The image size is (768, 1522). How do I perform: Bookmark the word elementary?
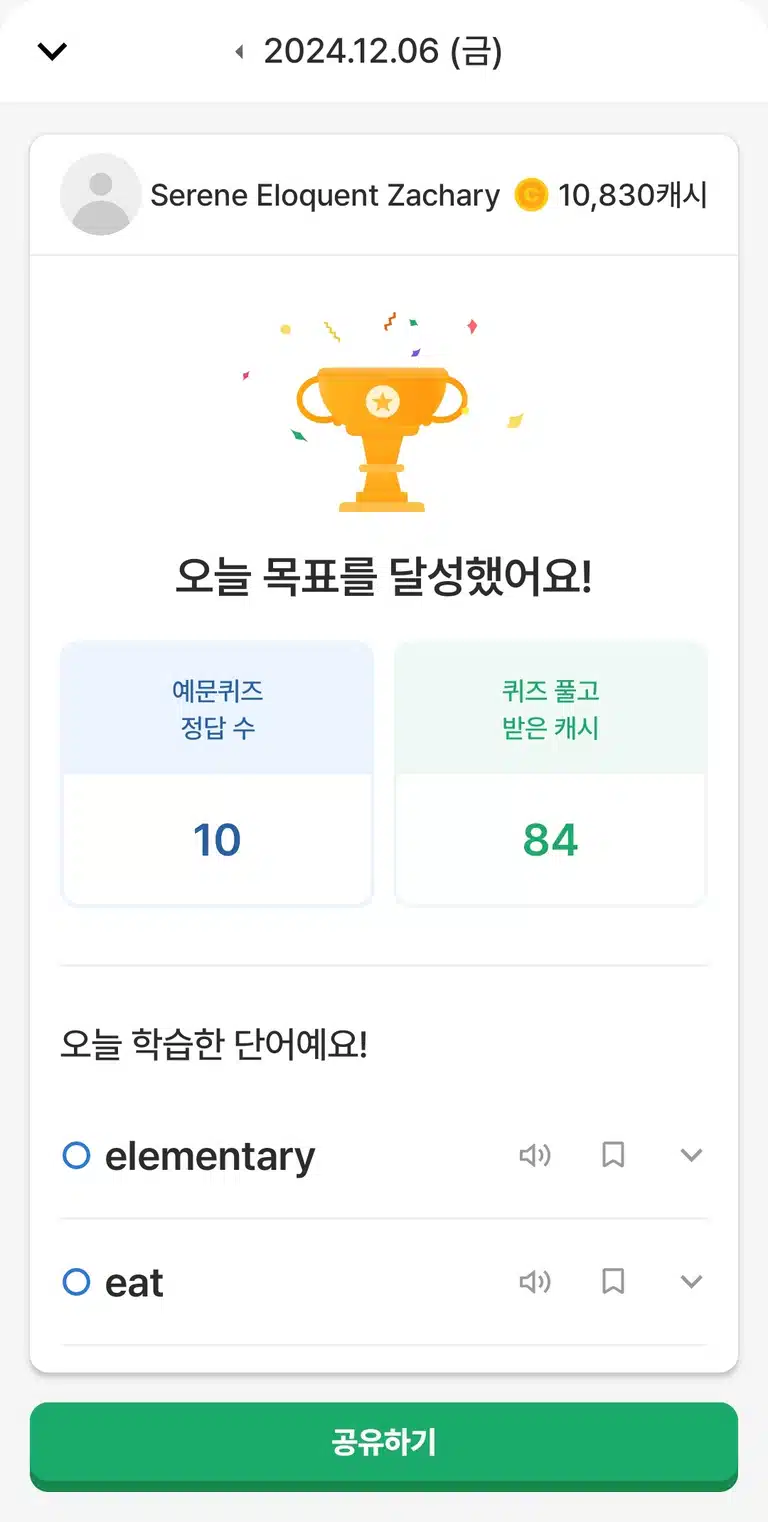tap(613, 1156)
